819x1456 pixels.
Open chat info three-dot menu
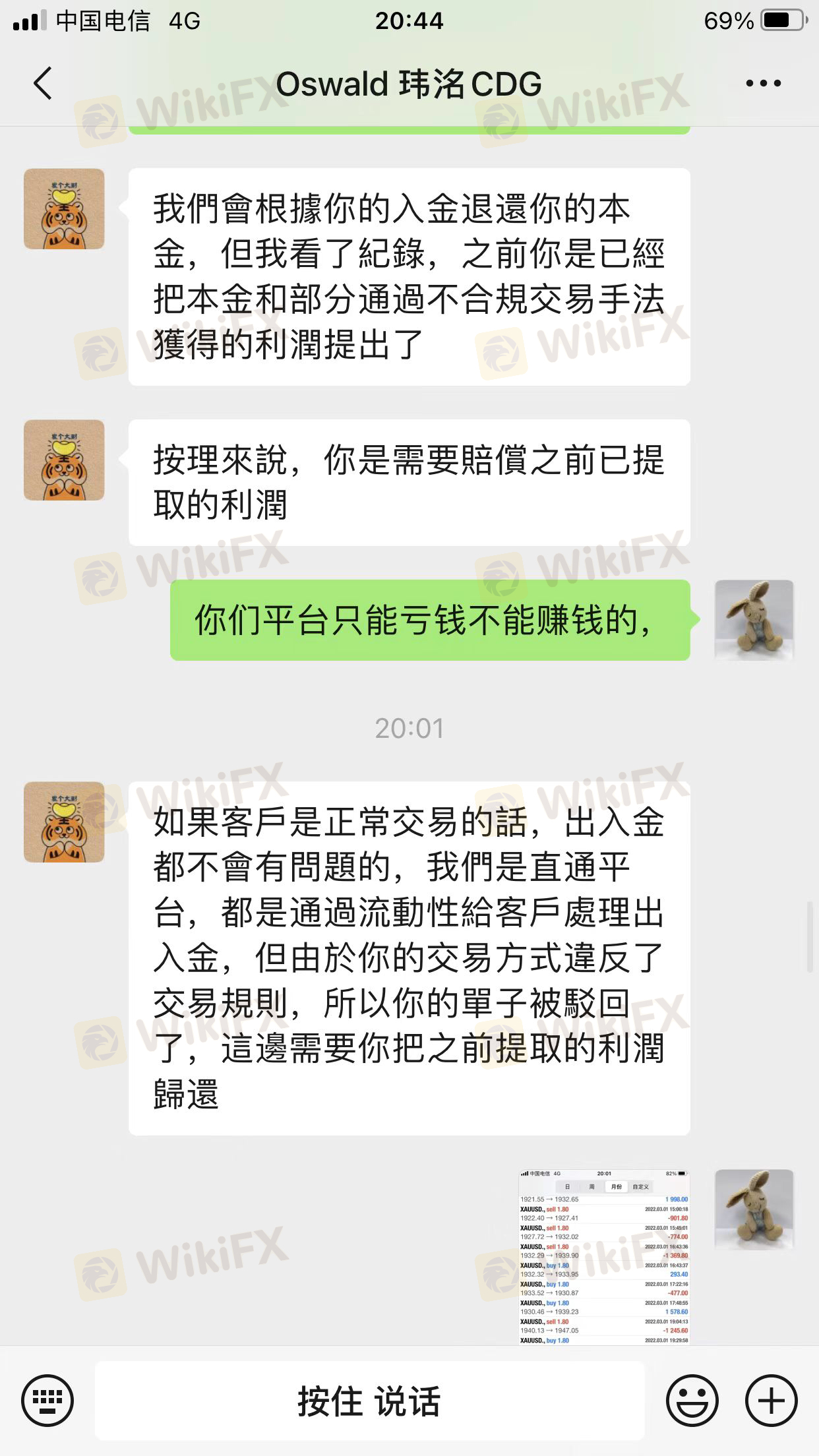pos(763,84)
